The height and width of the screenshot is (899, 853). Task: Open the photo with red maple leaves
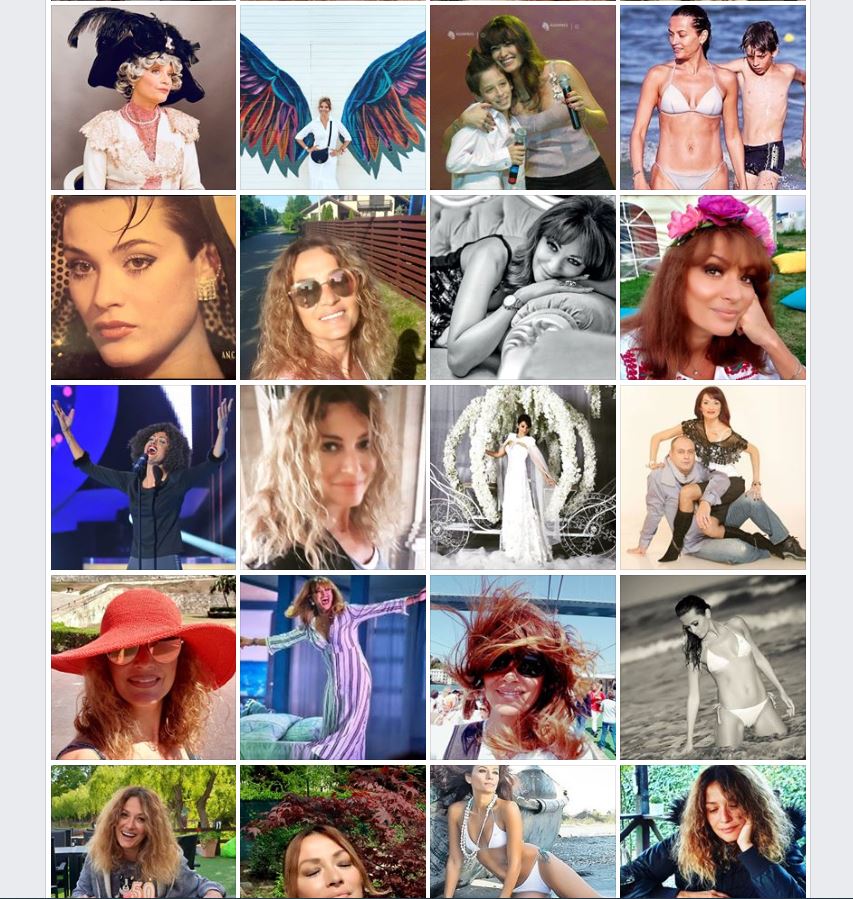pyautogui.click(x=333, y=831)
